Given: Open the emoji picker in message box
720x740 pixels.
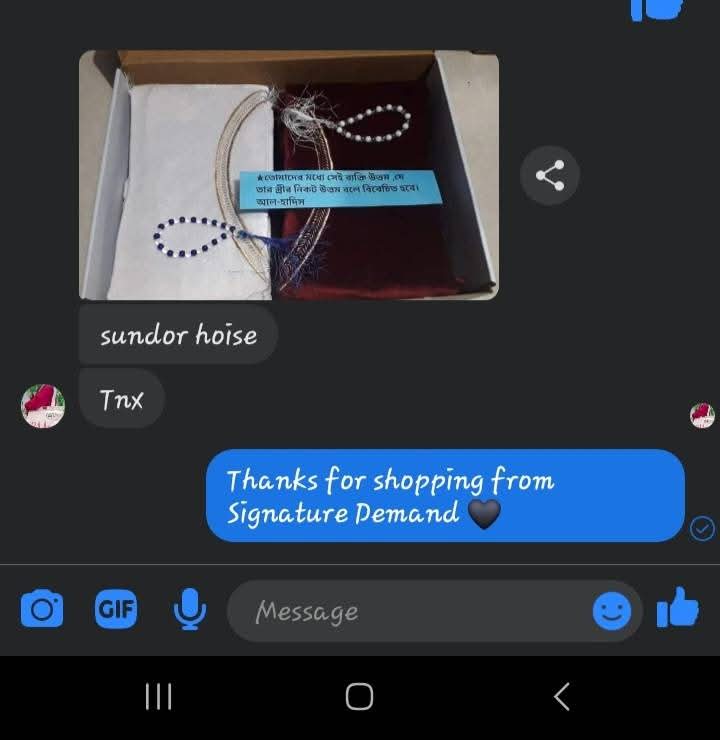Looking at the screenshot, I should 611,610.
